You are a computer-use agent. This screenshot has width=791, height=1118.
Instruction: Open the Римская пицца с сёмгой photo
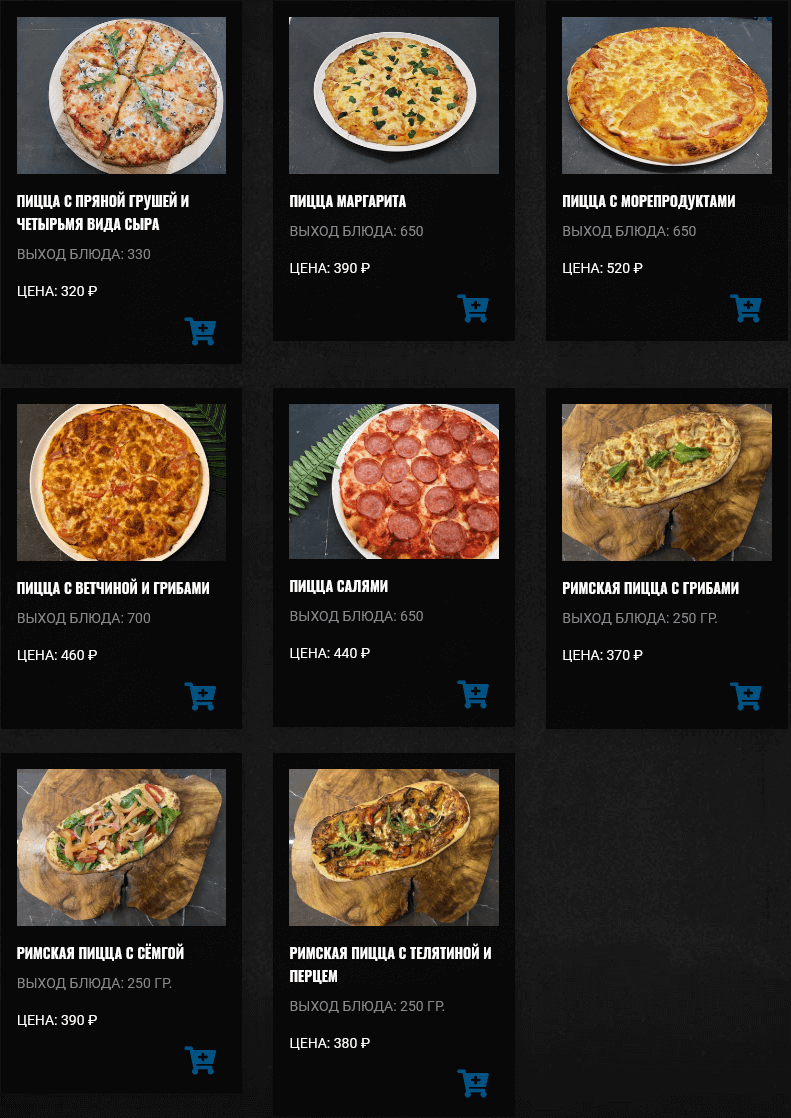coord(121,847)
